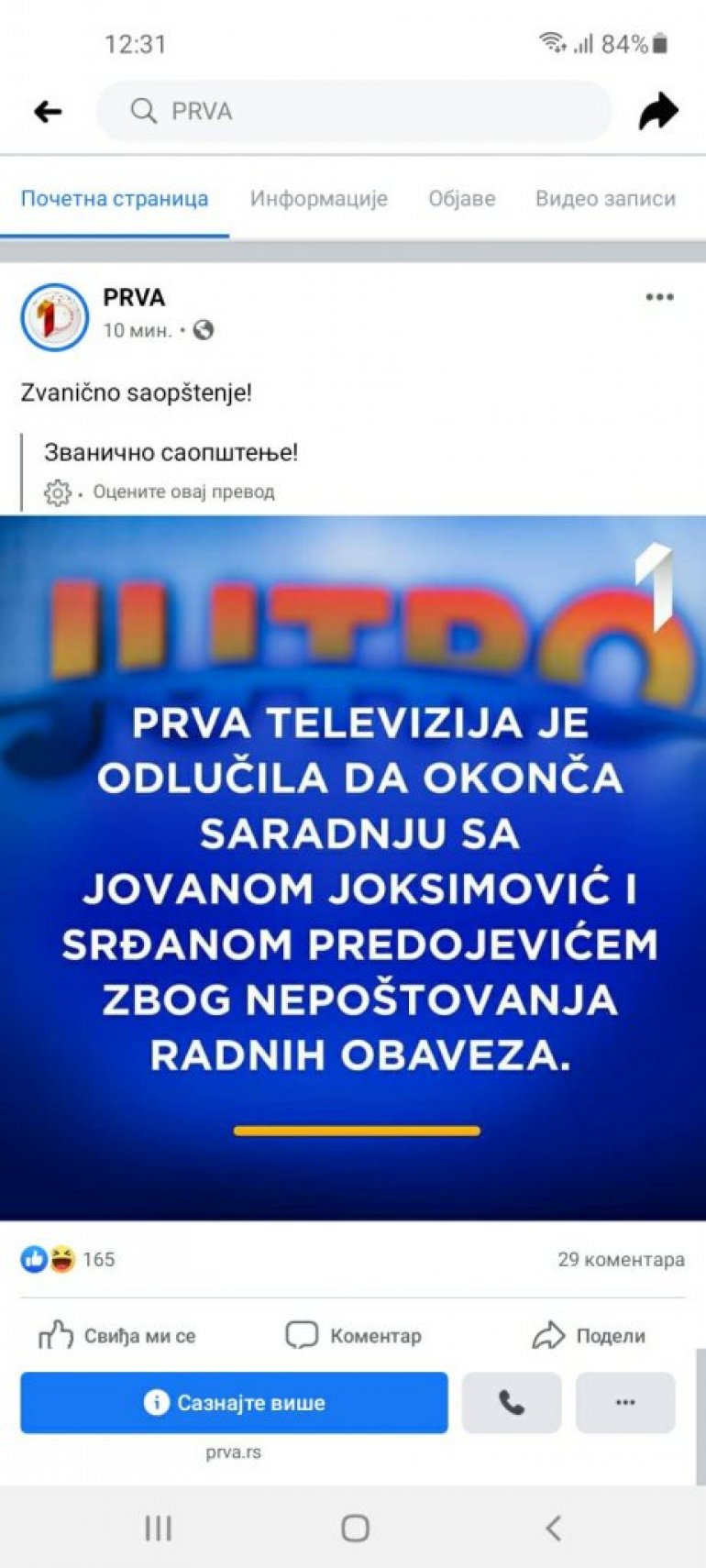The image size is (706, 1568).
Task: Go back using the top-left arrow
Action: [48, 112]
